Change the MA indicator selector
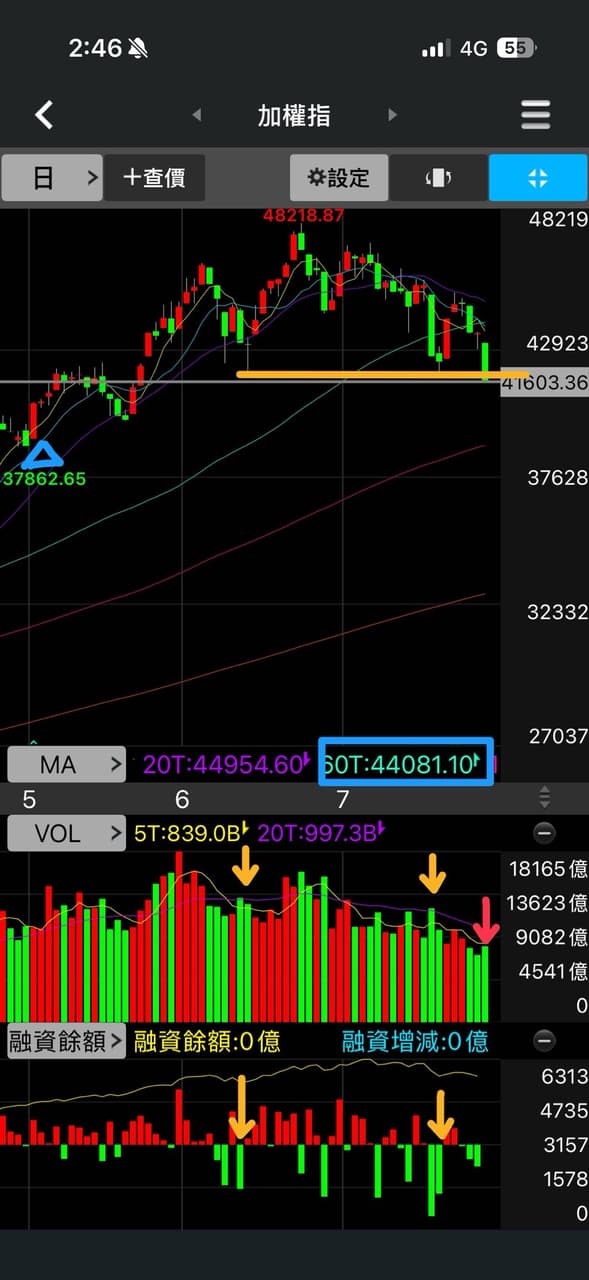 pos(66,765)
